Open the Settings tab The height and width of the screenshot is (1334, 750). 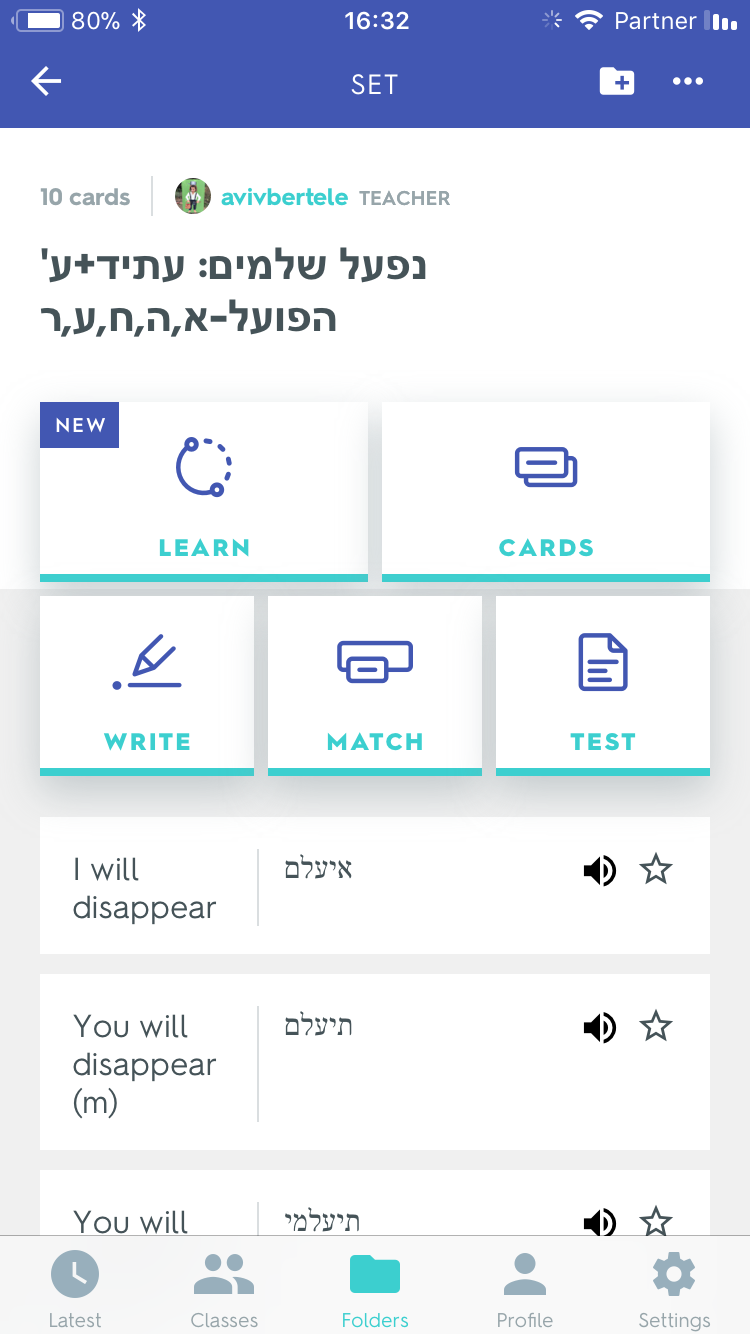[674, 1288]
